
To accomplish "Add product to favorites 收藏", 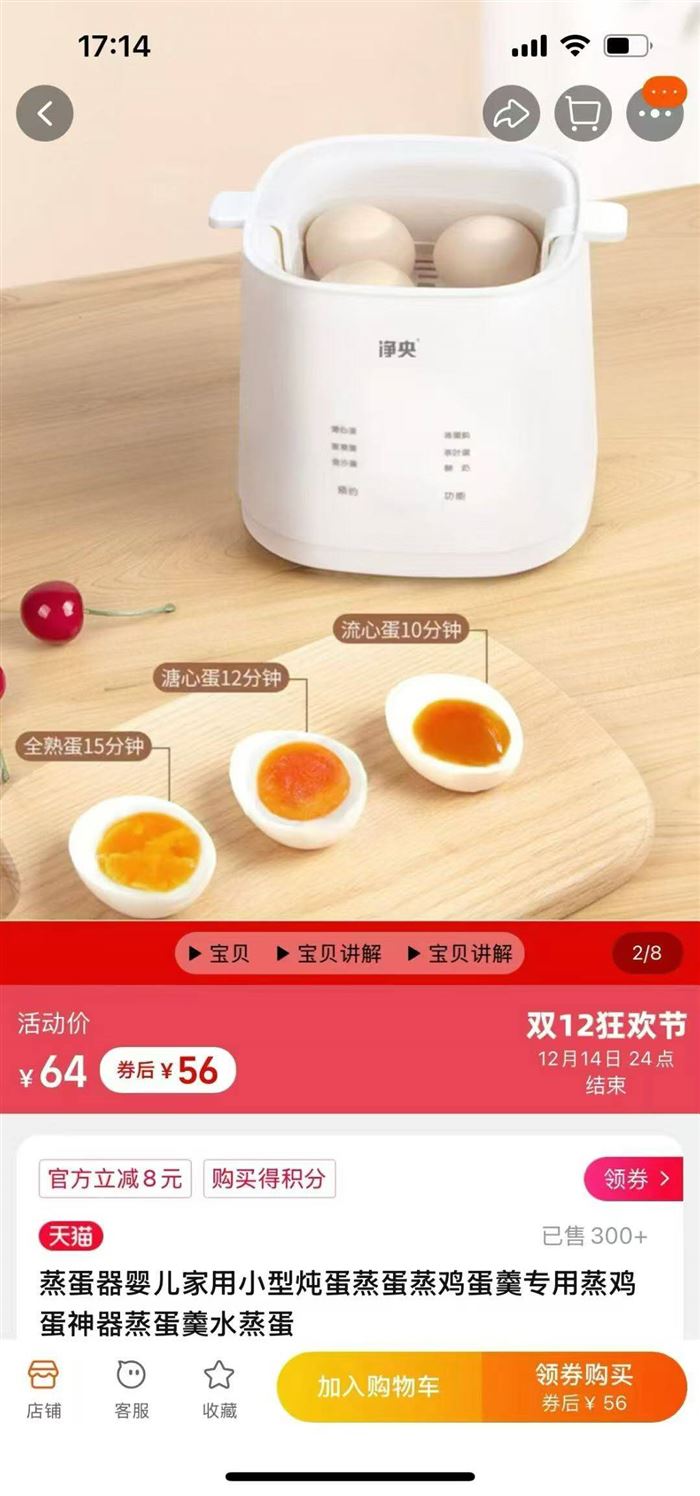I will [219, 1388].
